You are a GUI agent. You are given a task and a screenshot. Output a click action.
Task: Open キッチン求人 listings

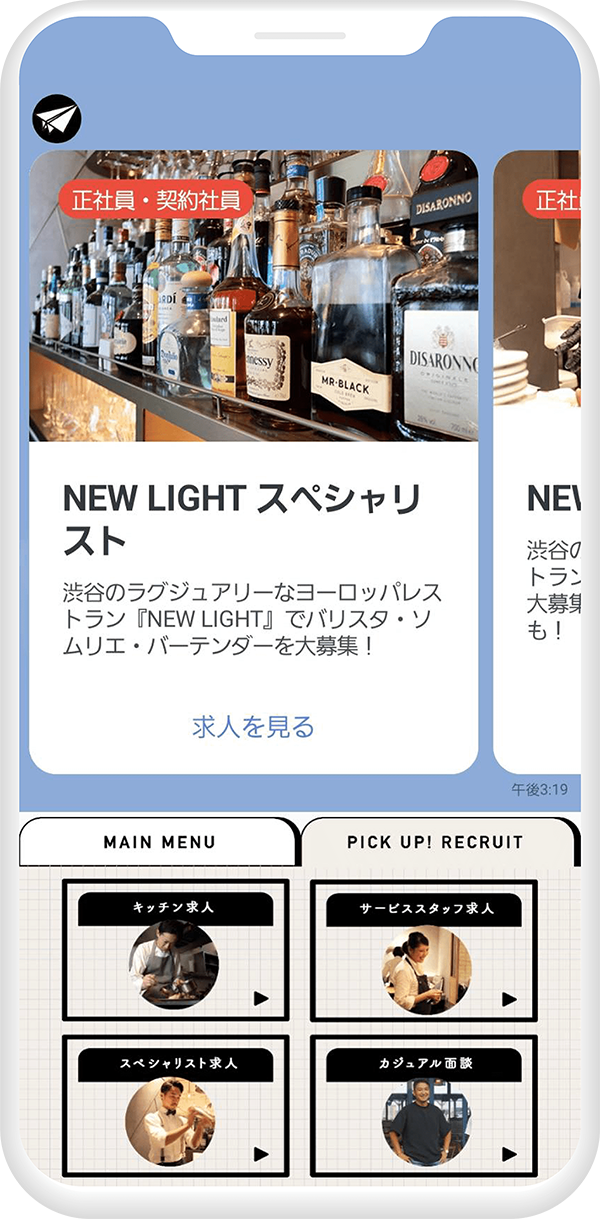pos(175,950)
